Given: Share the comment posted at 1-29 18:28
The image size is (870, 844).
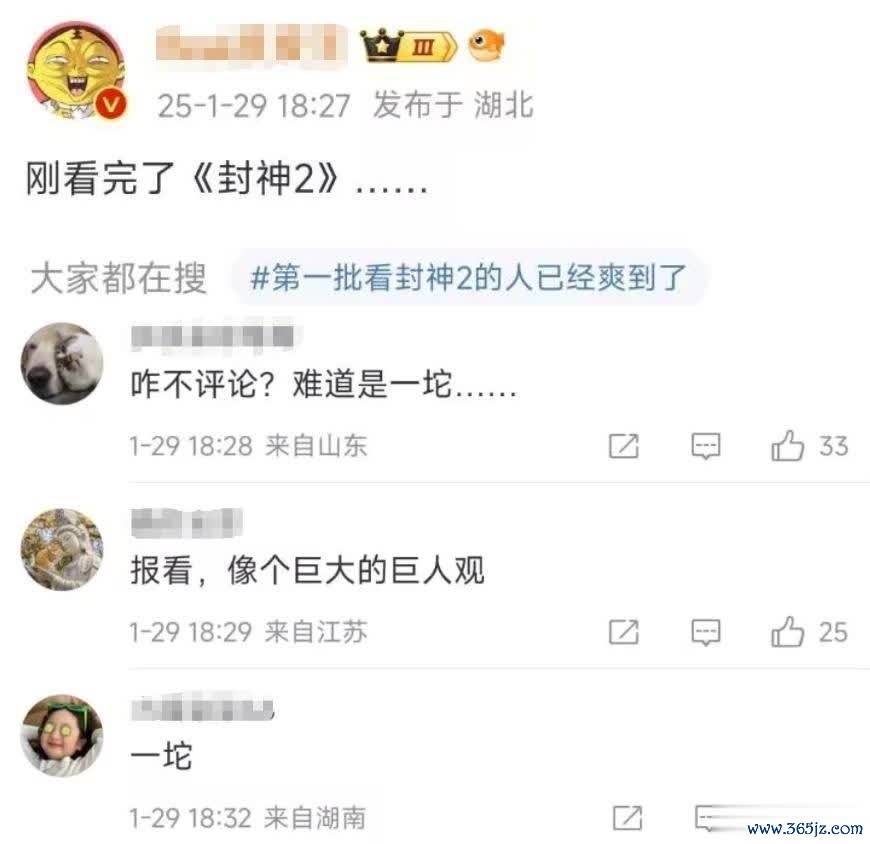Looking at the screenshot, I should pos(624,446).
